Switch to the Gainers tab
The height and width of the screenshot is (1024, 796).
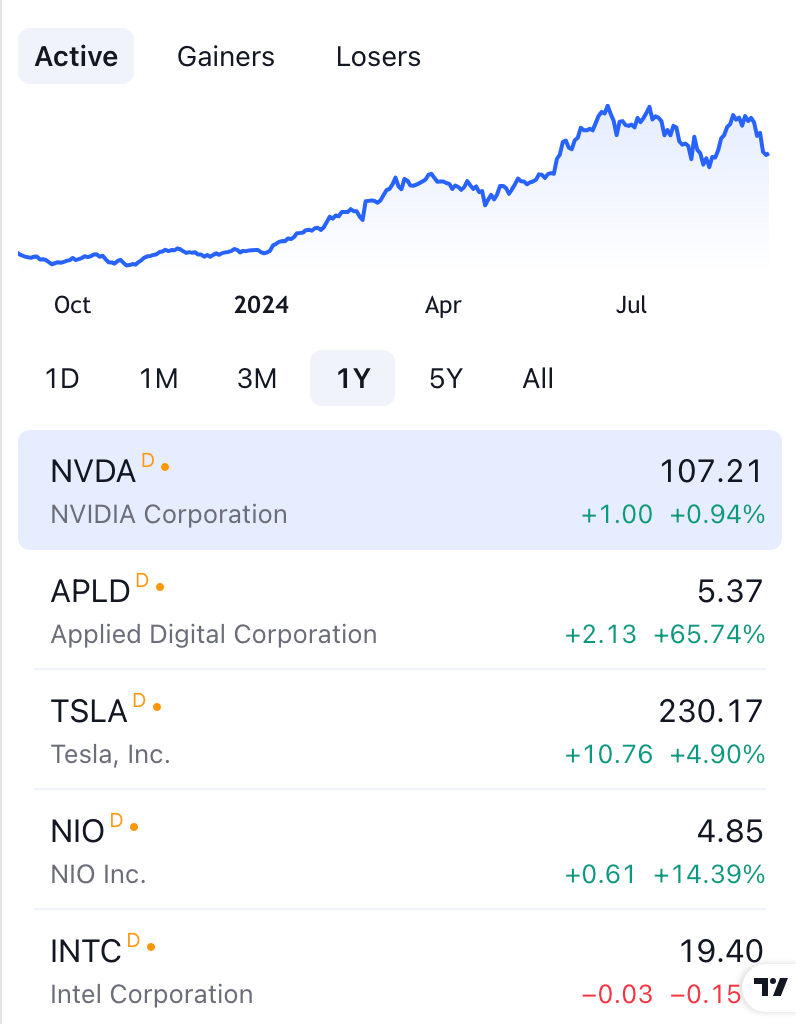point(226,56)
